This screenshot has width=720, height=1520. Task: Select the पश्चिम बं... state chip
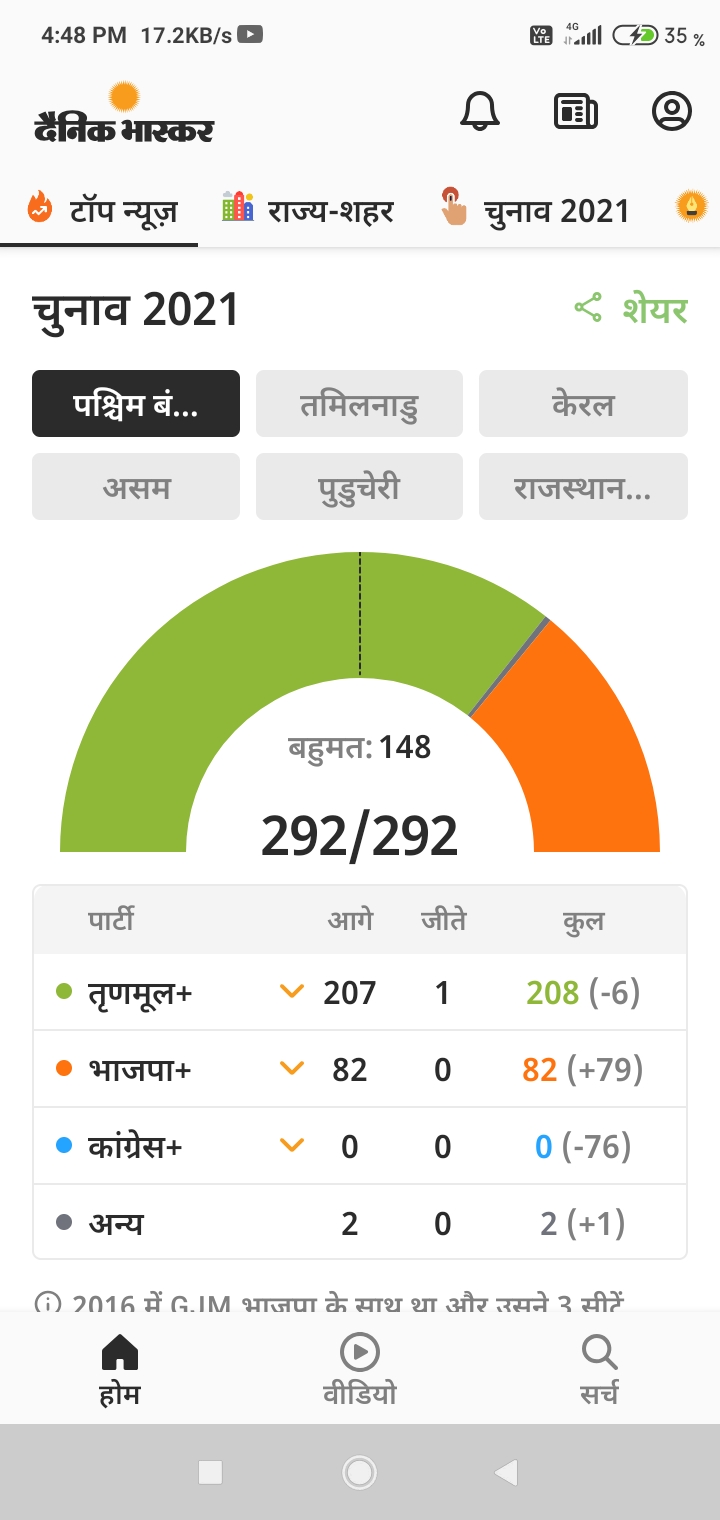click(136, 404)
